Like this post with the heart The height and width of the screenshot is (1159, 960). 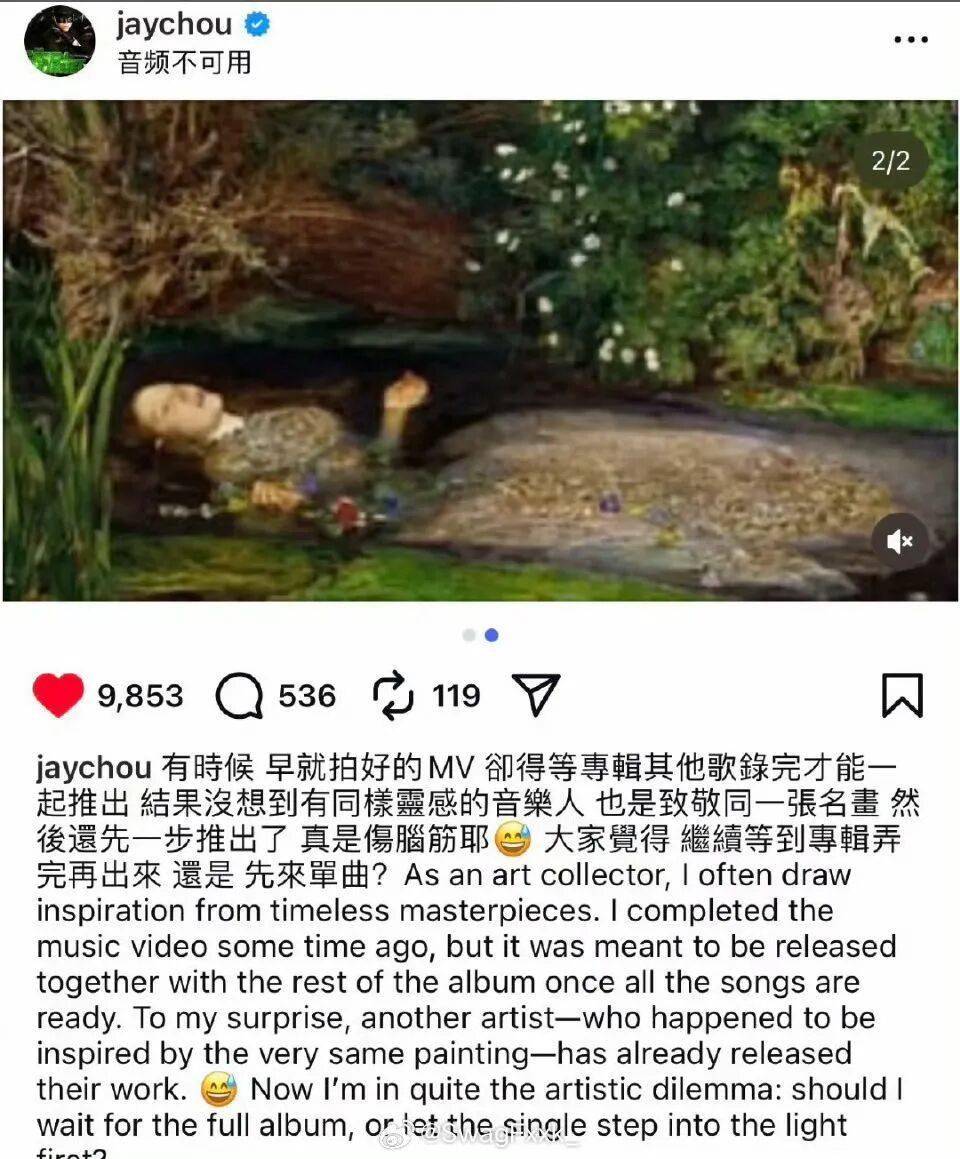(x=58, y=695)
